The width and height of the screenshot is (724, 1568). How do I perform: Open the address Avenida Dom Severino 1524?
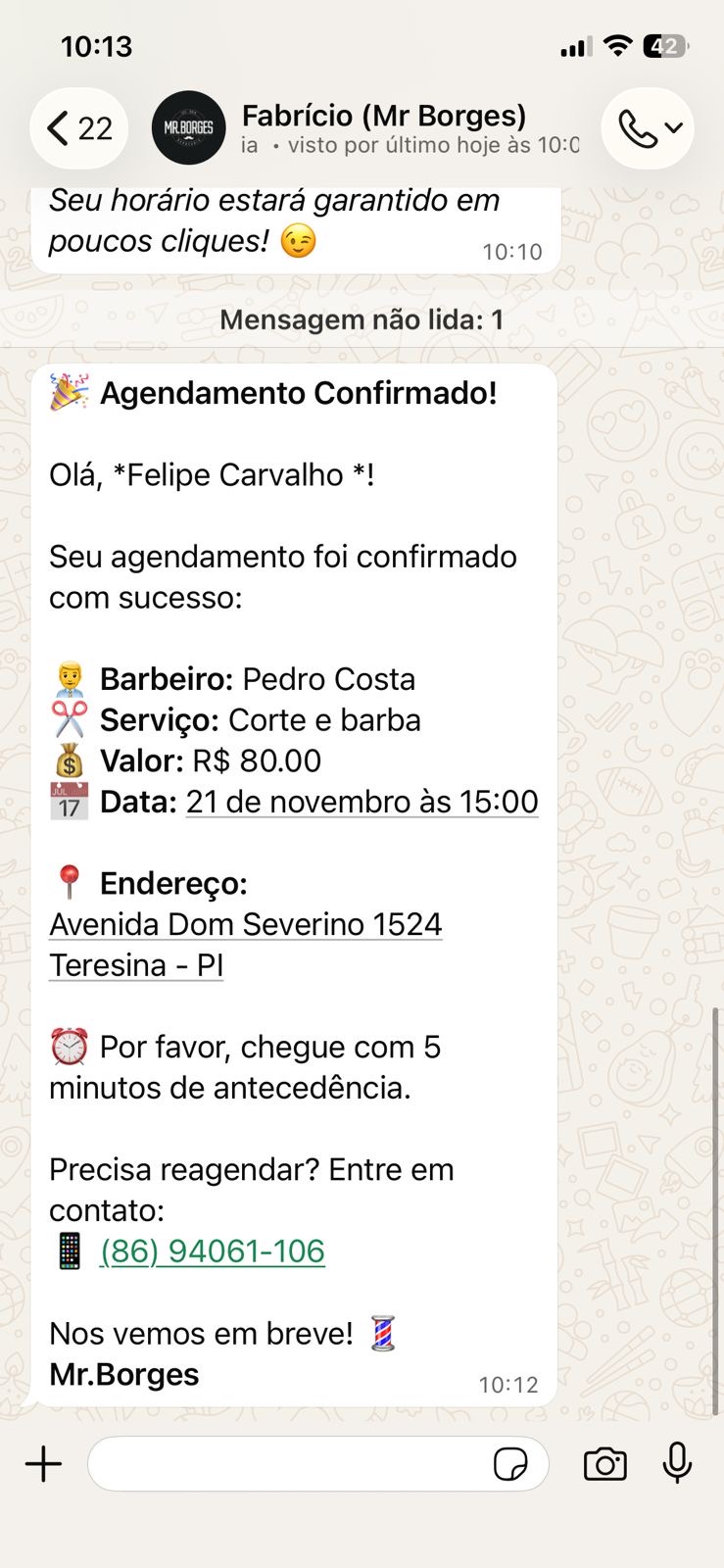tap(246, 924)
